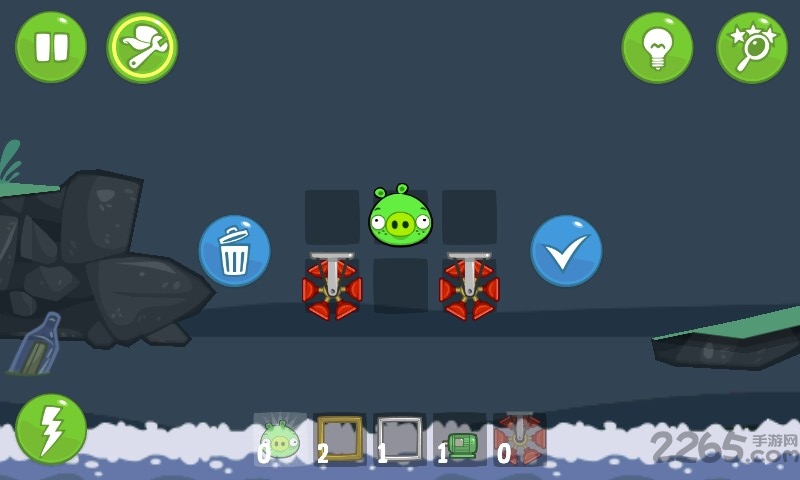Select the pig item in parts tray
This screenshot has height=480, width=800.
pos(280,440)
